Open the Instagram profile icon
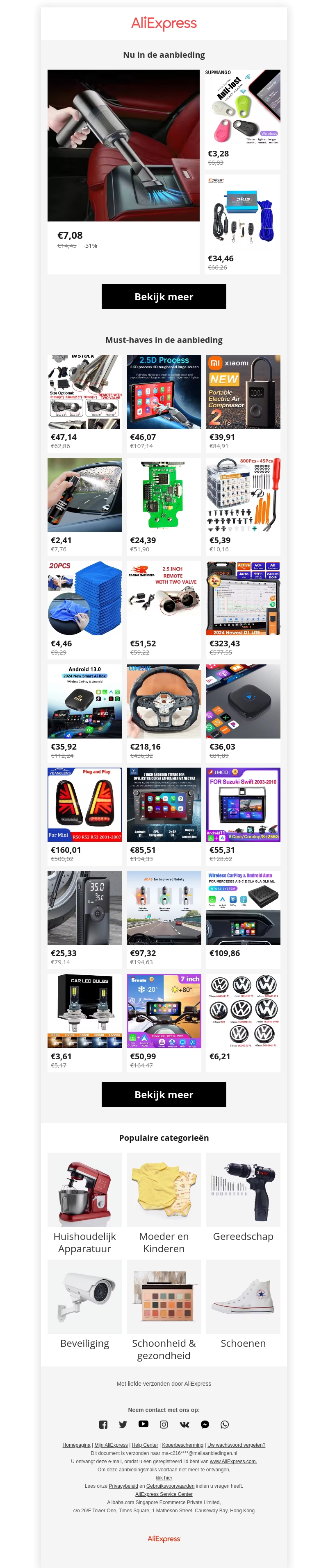The image size is (328, 1568). coord(164,1424)
